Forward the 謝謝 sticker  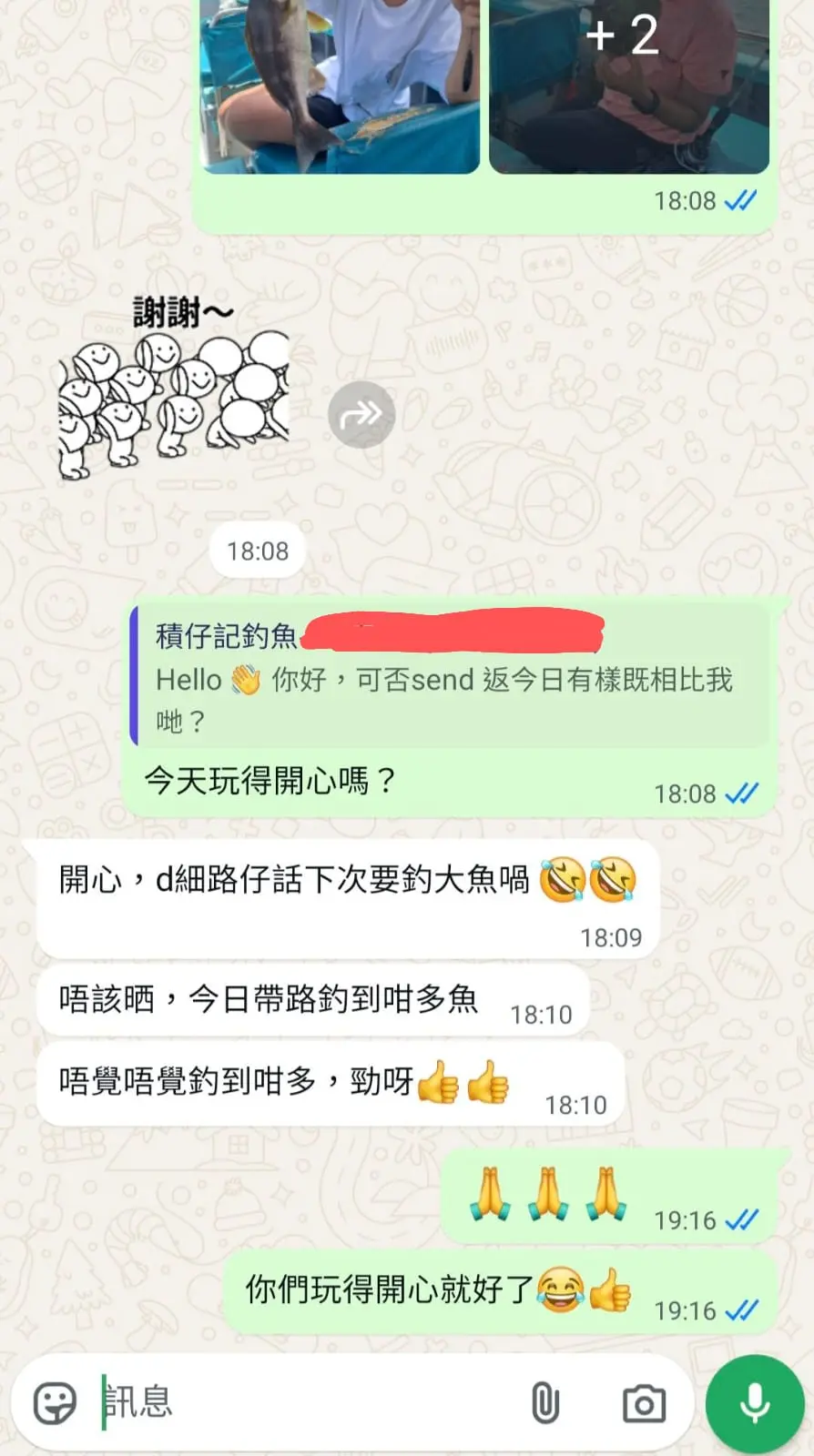[x=361, y=416]
